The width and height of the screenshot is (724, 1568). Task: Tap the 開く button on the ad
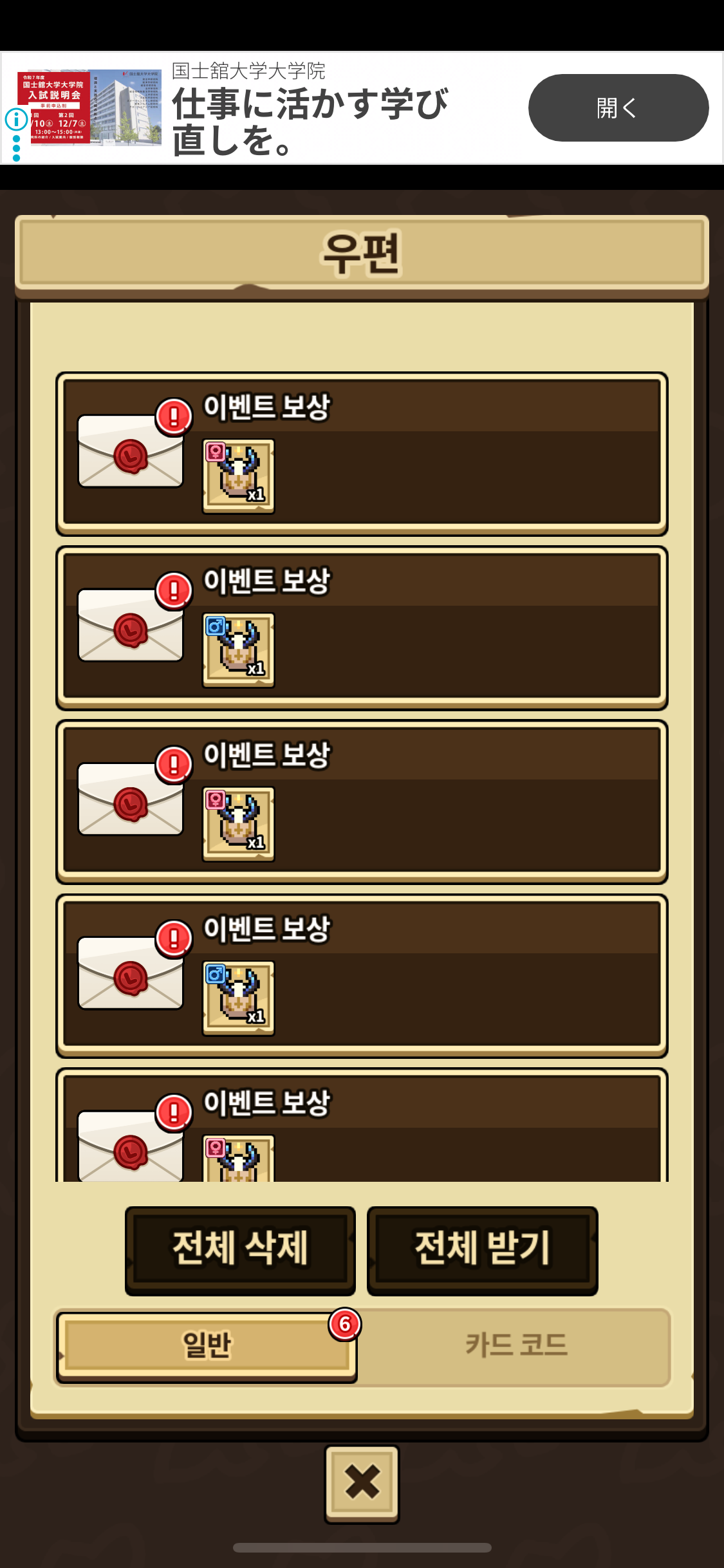[618, 108]
